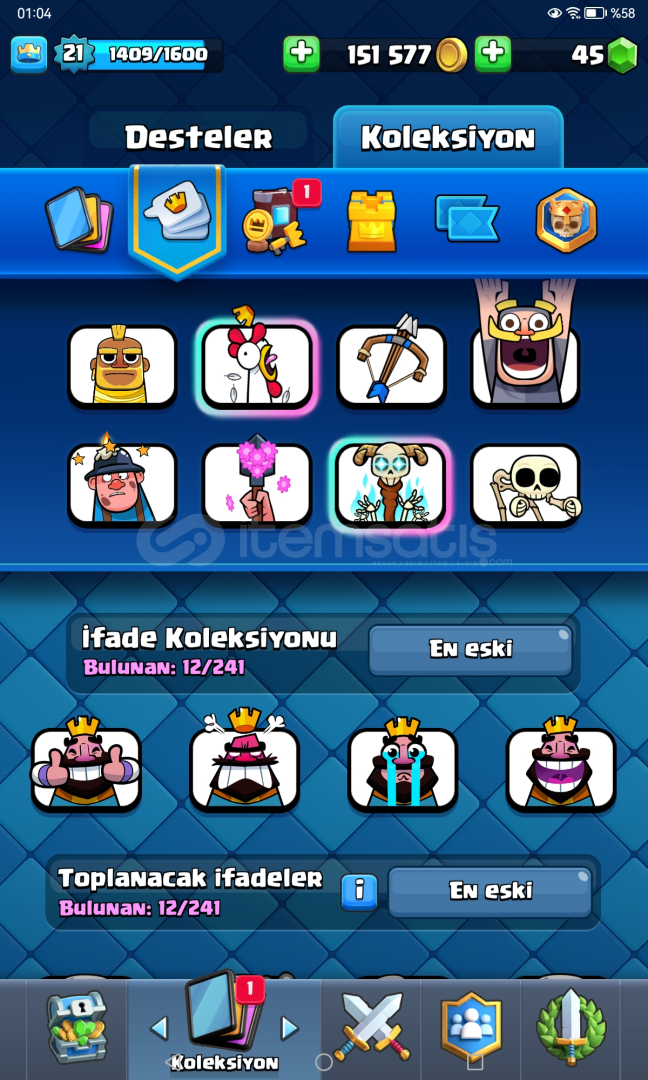648x1080 pixels.
Task: Go to the battle tab with crossed swords
Action: click(371, 1026)
